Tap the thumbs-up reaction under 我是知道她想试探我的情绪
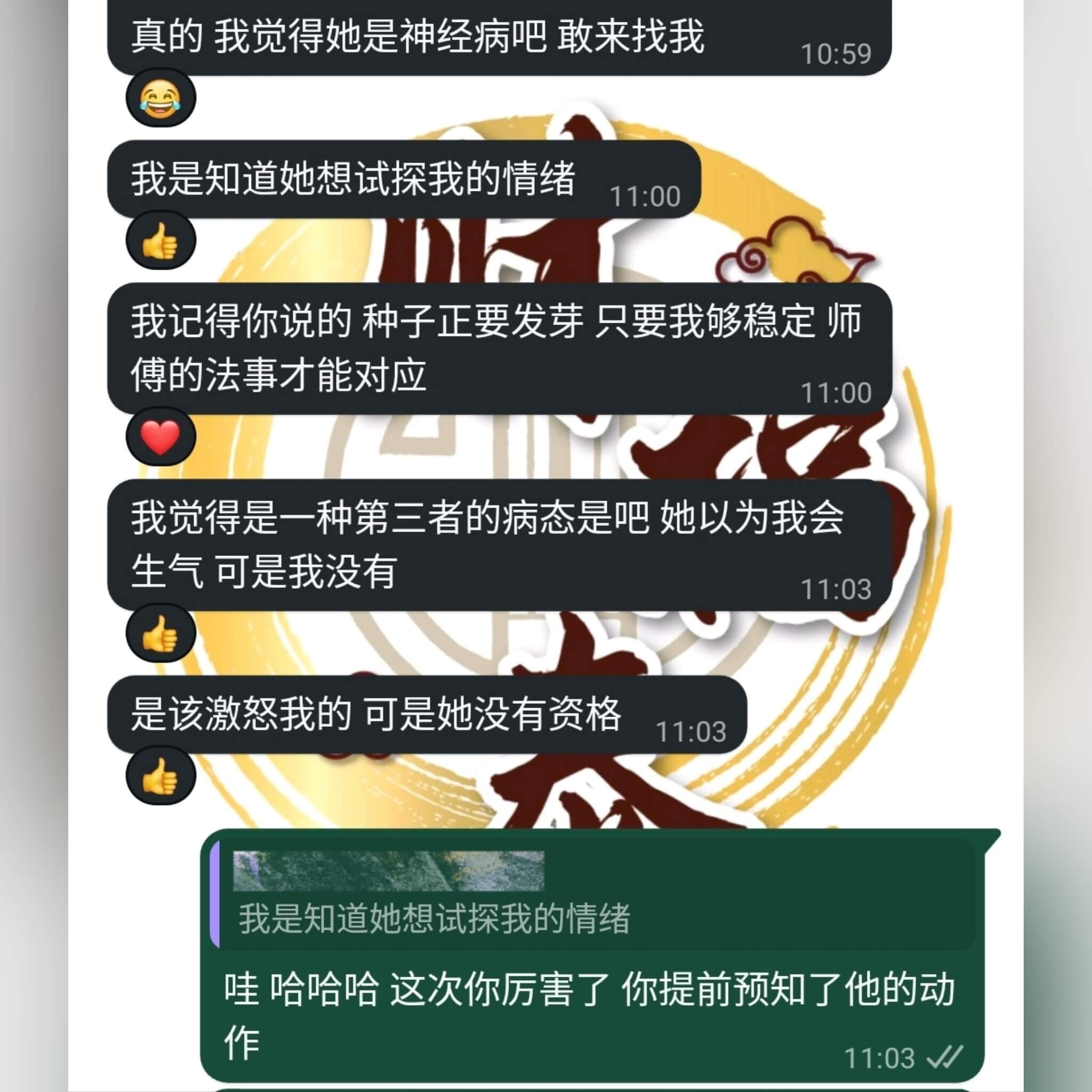This screenshot has height=1092, width=1092. click(x=160, y=241)
